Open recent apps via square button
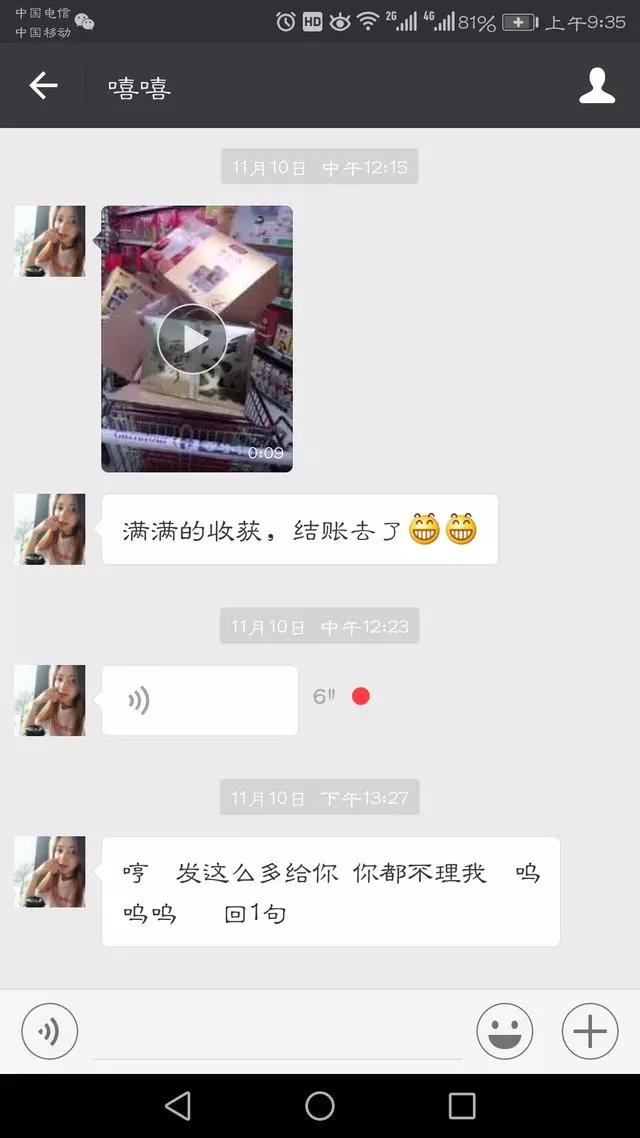640x1138 pixels. coord(462,1105)
